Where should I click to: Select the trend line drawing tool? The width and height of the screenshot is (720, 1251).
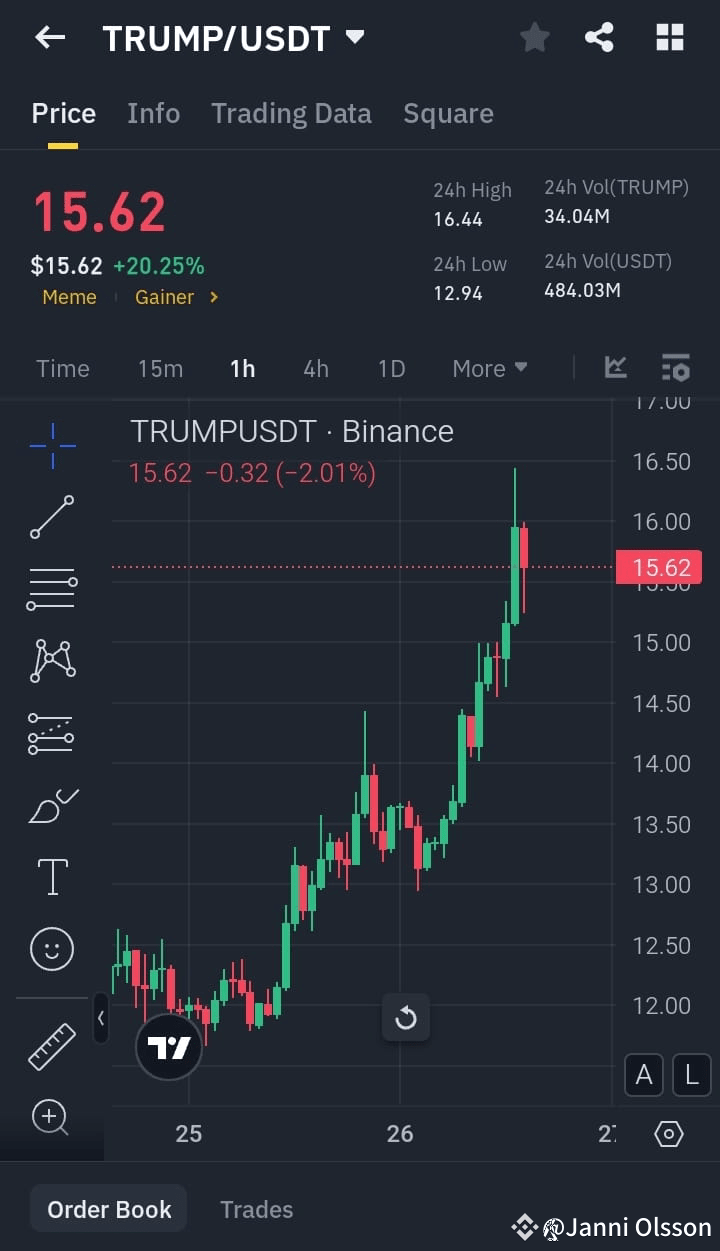pyautogui.click(x=51, y=518)
